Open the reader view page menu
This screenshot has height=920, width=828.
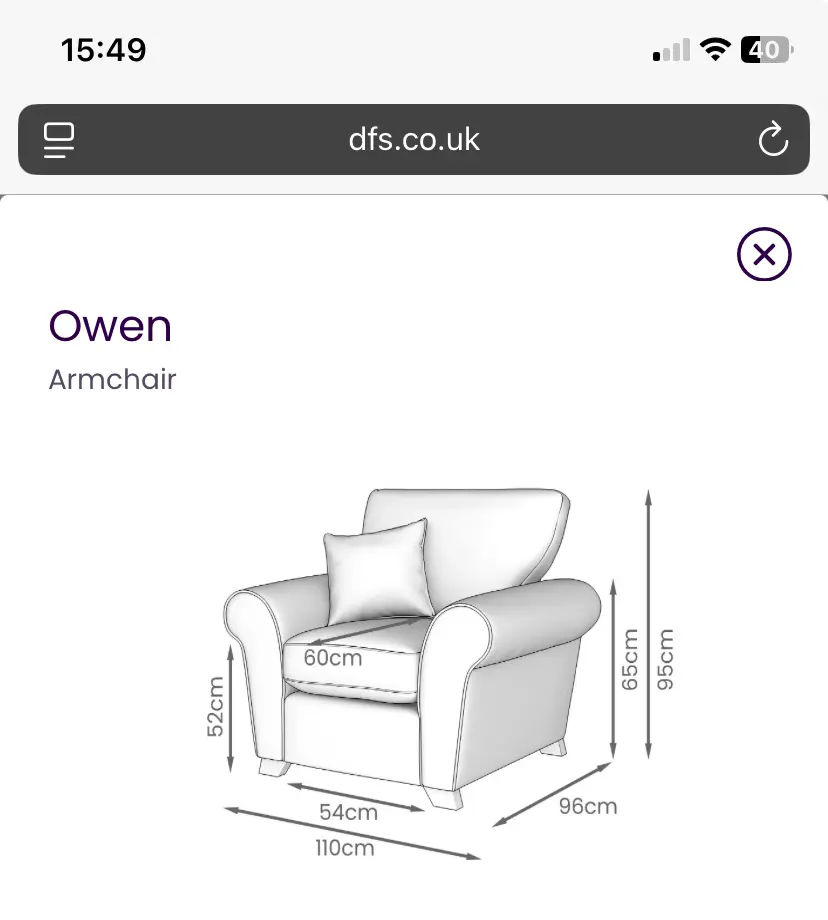pos(60,139)
